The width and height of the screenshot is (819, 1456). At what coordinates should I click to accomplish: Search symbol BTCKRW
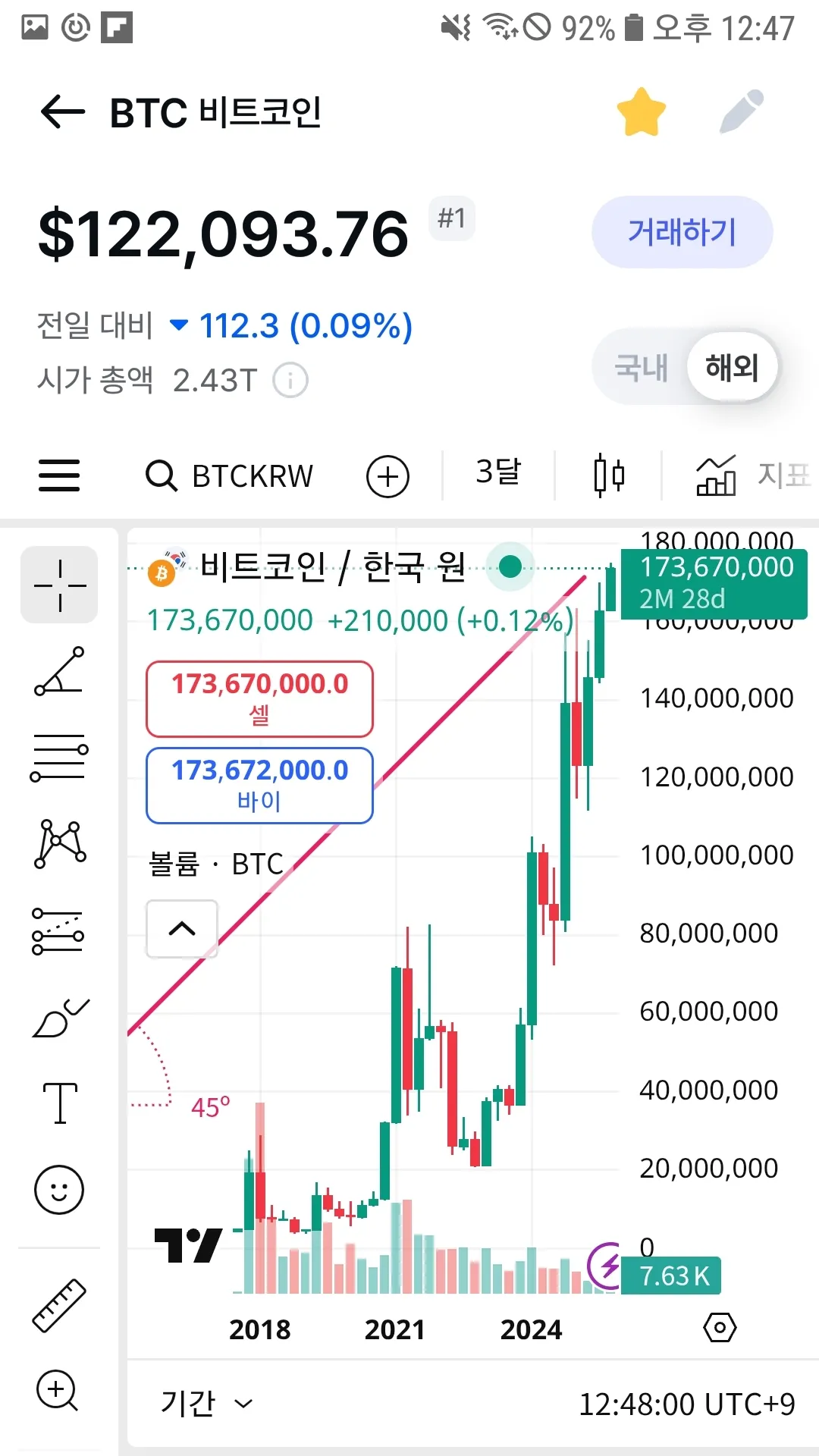tap(230, 476)
